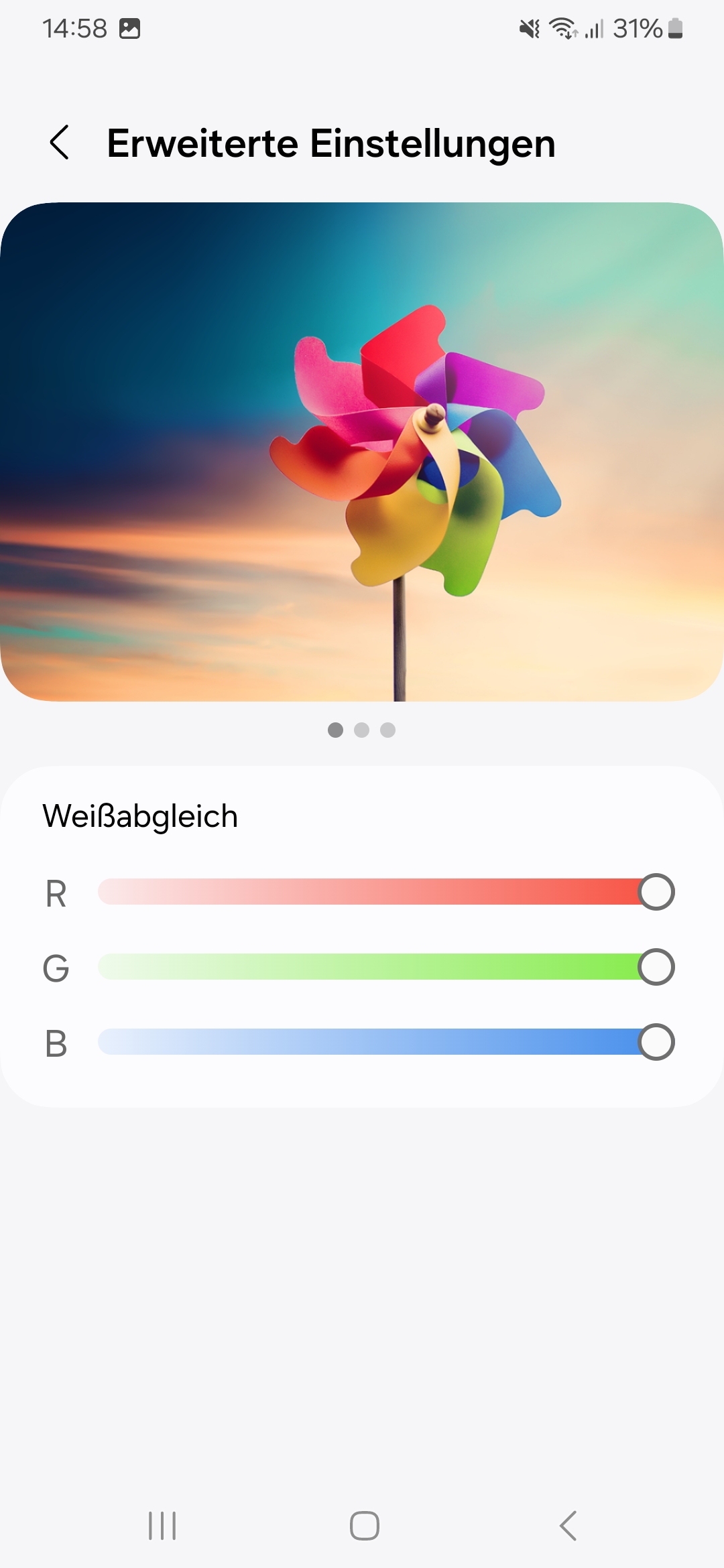This screenshot has height=1568, width=724.
Task: Tap the red R white balance slider
Action: coord(386,892)
